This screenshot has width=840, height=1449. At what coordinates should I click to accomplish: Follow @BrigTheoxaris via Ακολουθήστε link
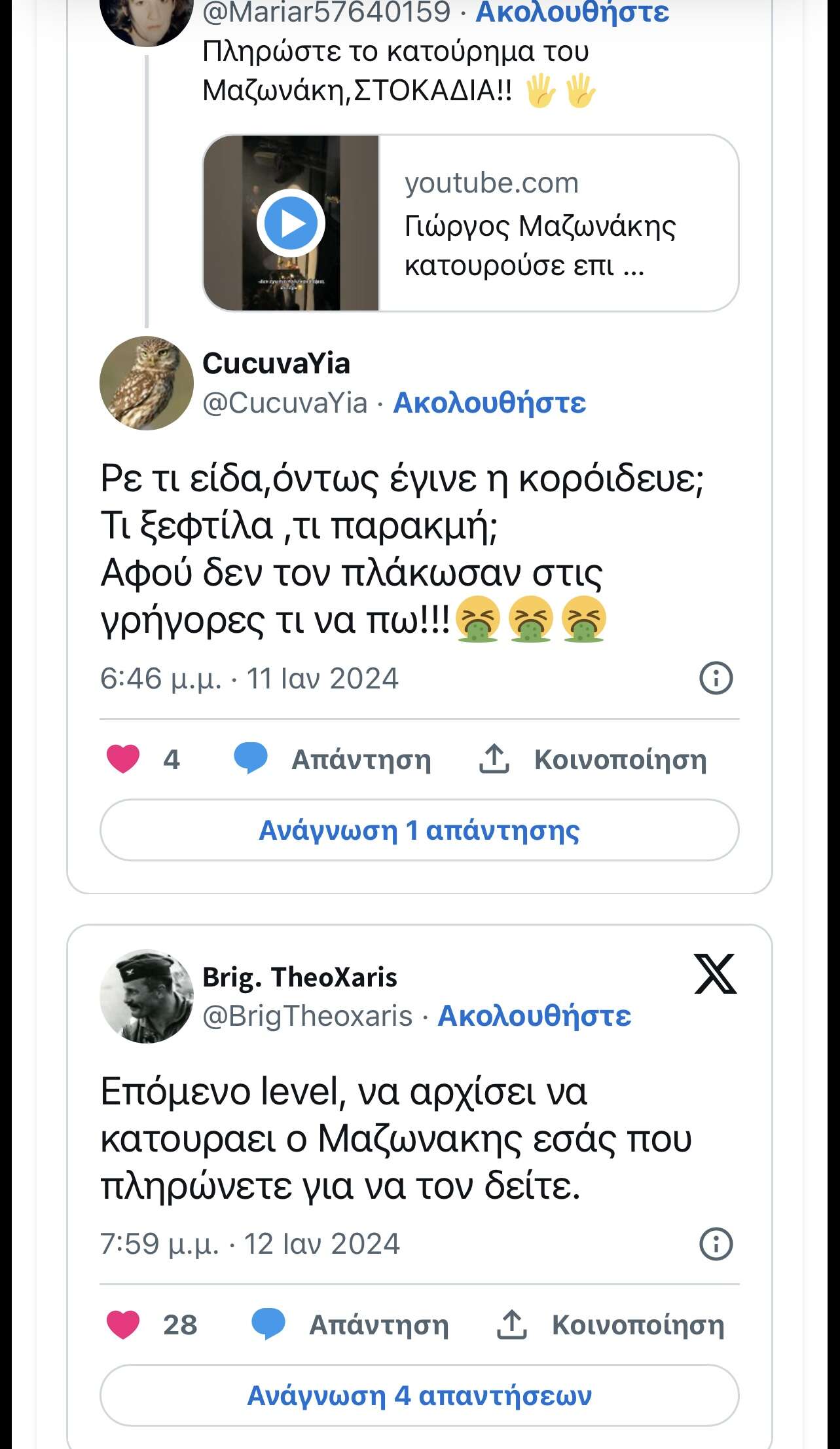tap(534, 1016)
